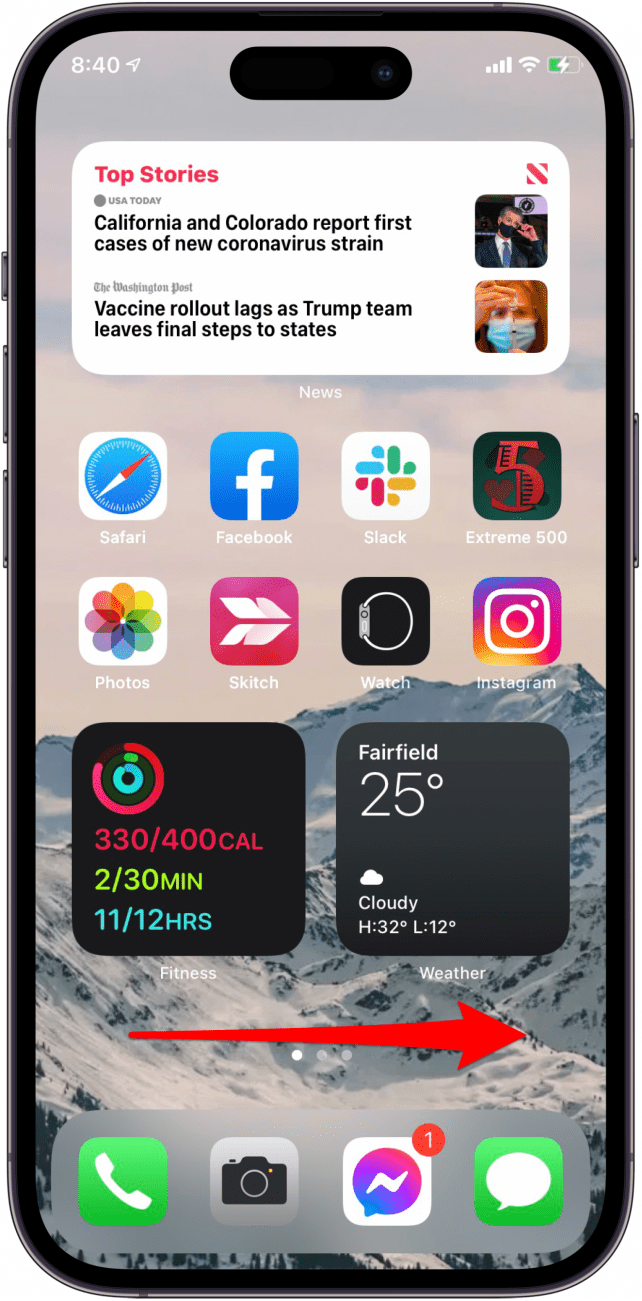Open the Facebook app
Screen dimensions: 642x1301
(x=254, y=476)
